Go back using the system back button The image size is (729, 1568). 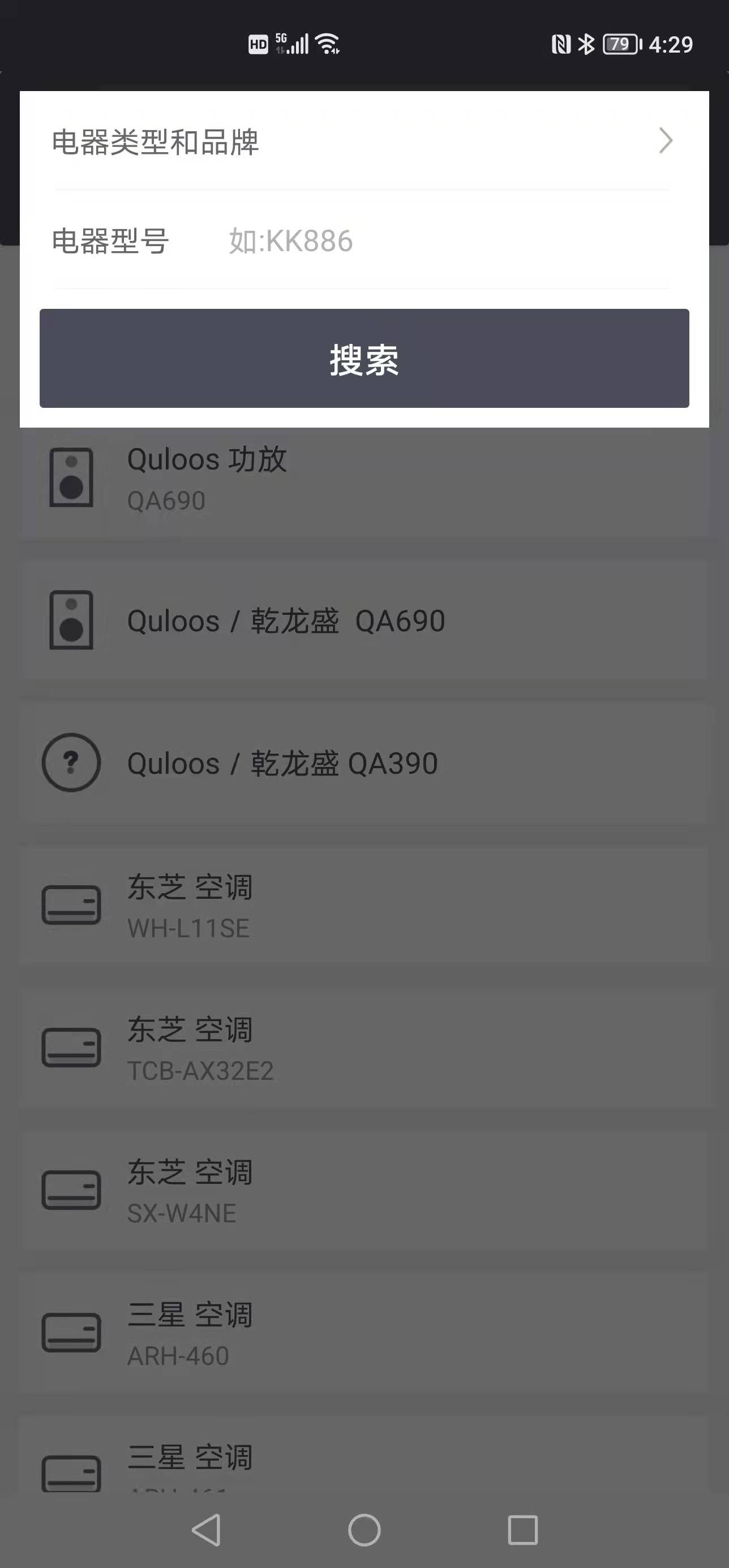207,1530
